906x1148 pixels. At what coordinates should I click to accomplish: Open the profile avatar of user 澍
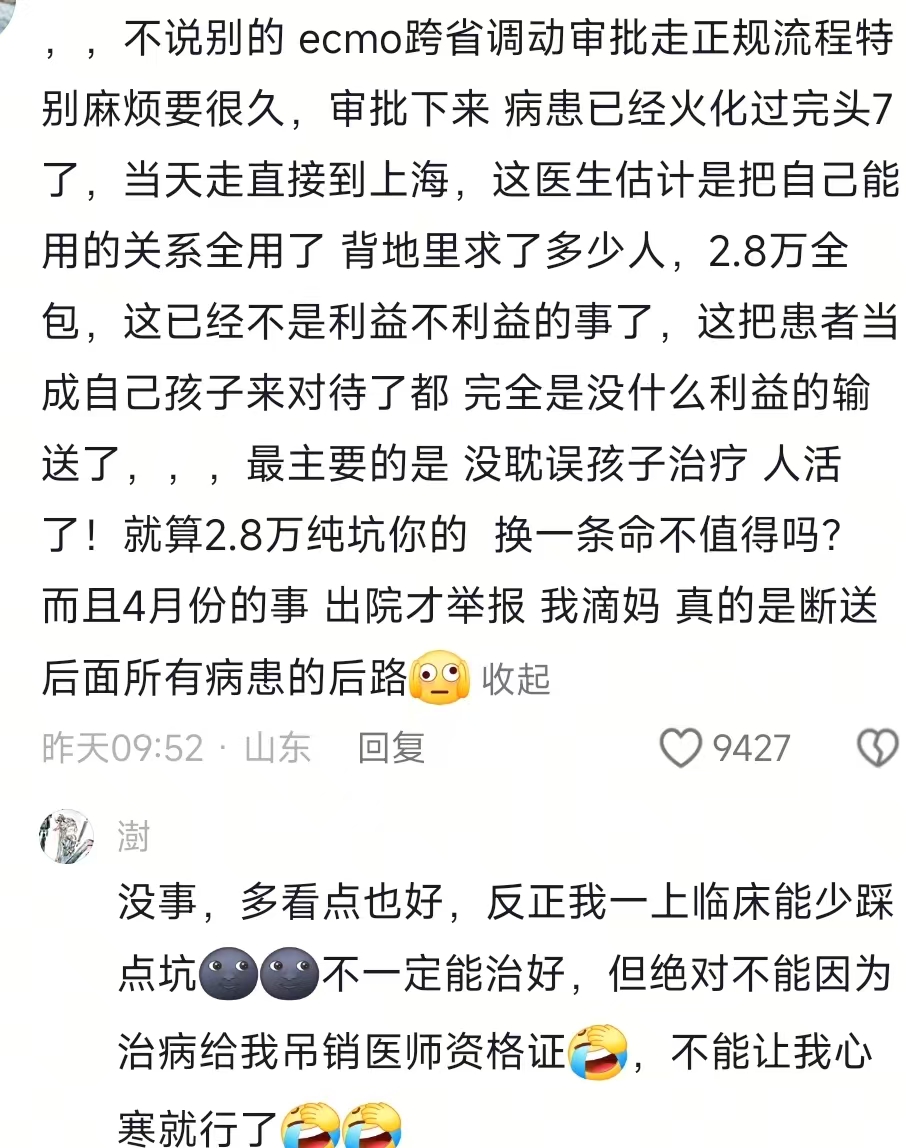tap(66, 836)
